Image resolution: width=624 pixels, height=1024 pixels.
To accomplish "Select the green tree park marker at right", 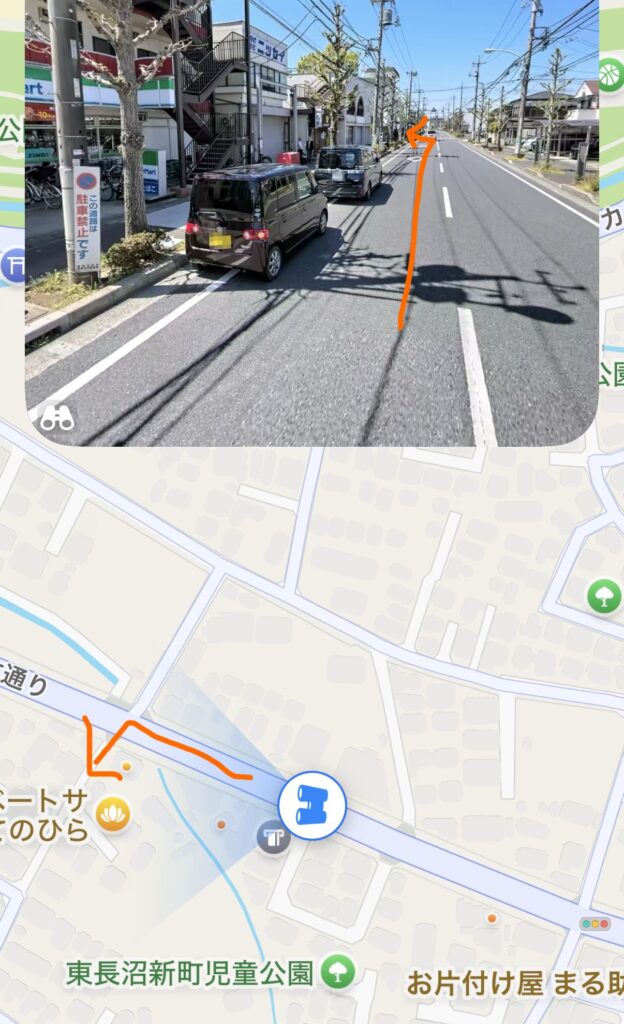I will (x=603, y=597).
